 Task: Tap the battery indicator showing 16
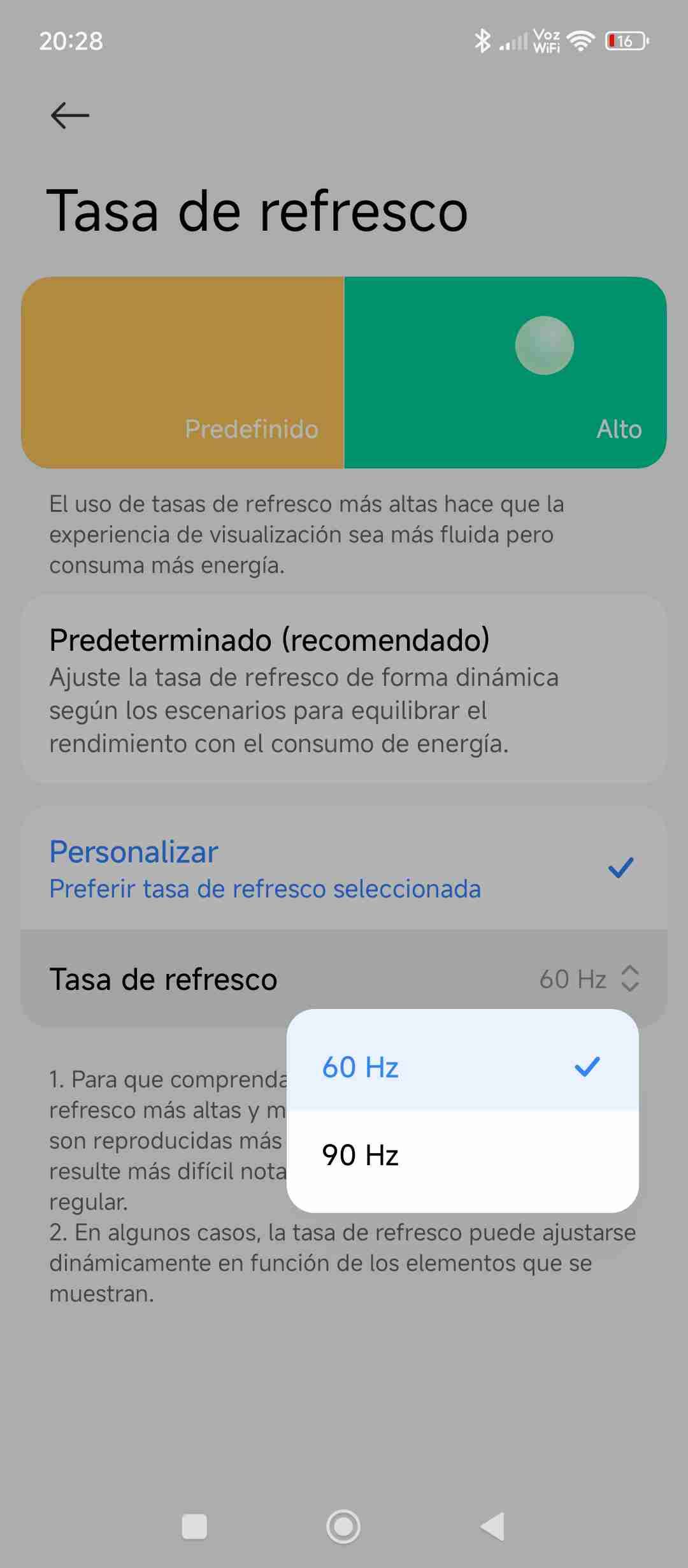click(626, 41)
